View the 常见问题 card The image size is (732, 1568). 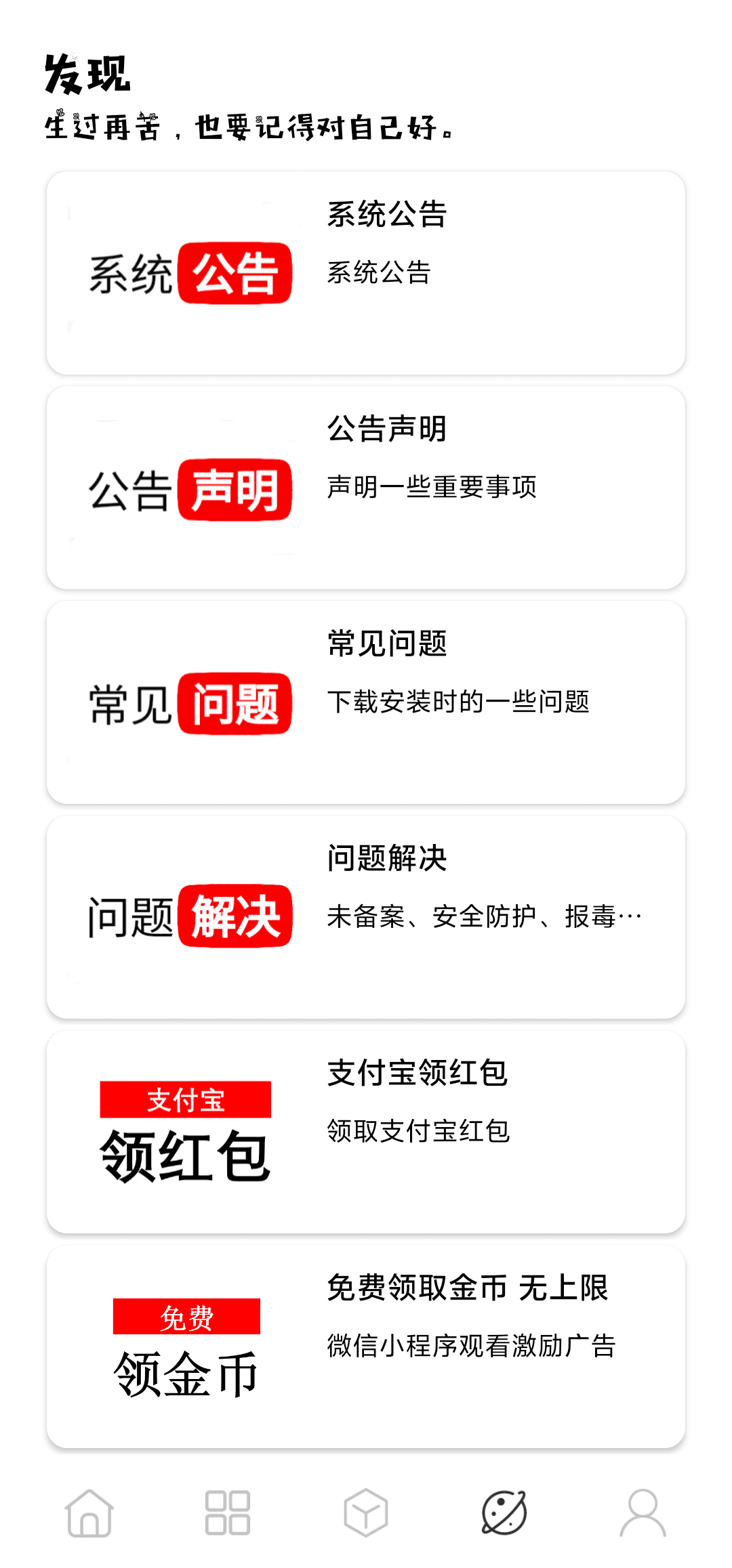(x=366, y=702)
